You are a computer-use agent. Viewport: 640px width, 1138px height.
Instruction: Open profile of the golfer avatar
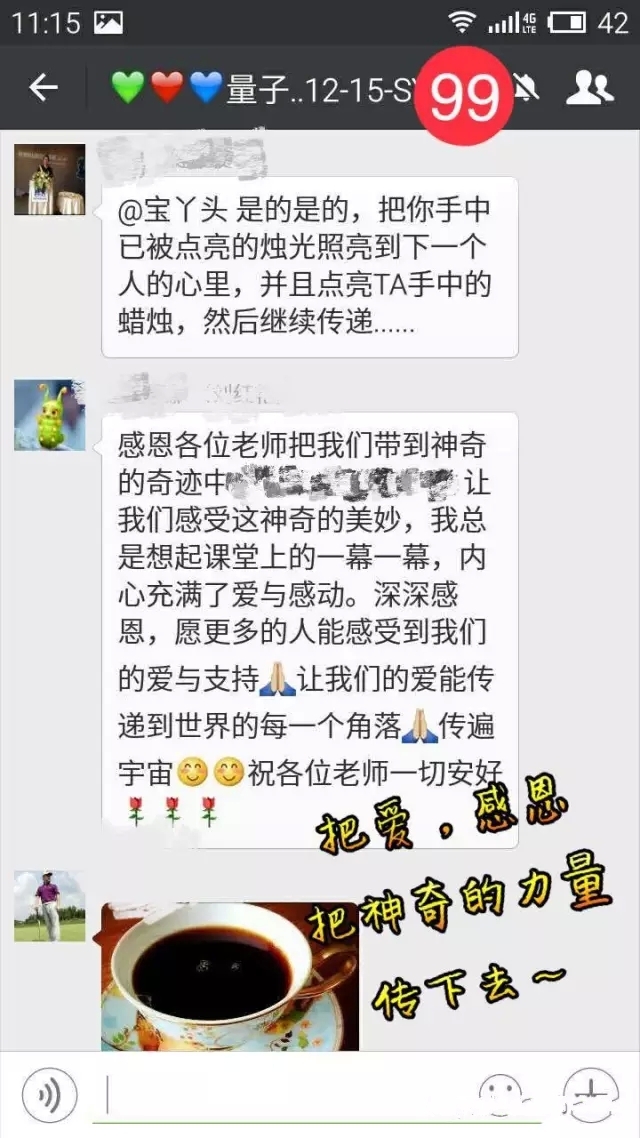pos(49,906)
